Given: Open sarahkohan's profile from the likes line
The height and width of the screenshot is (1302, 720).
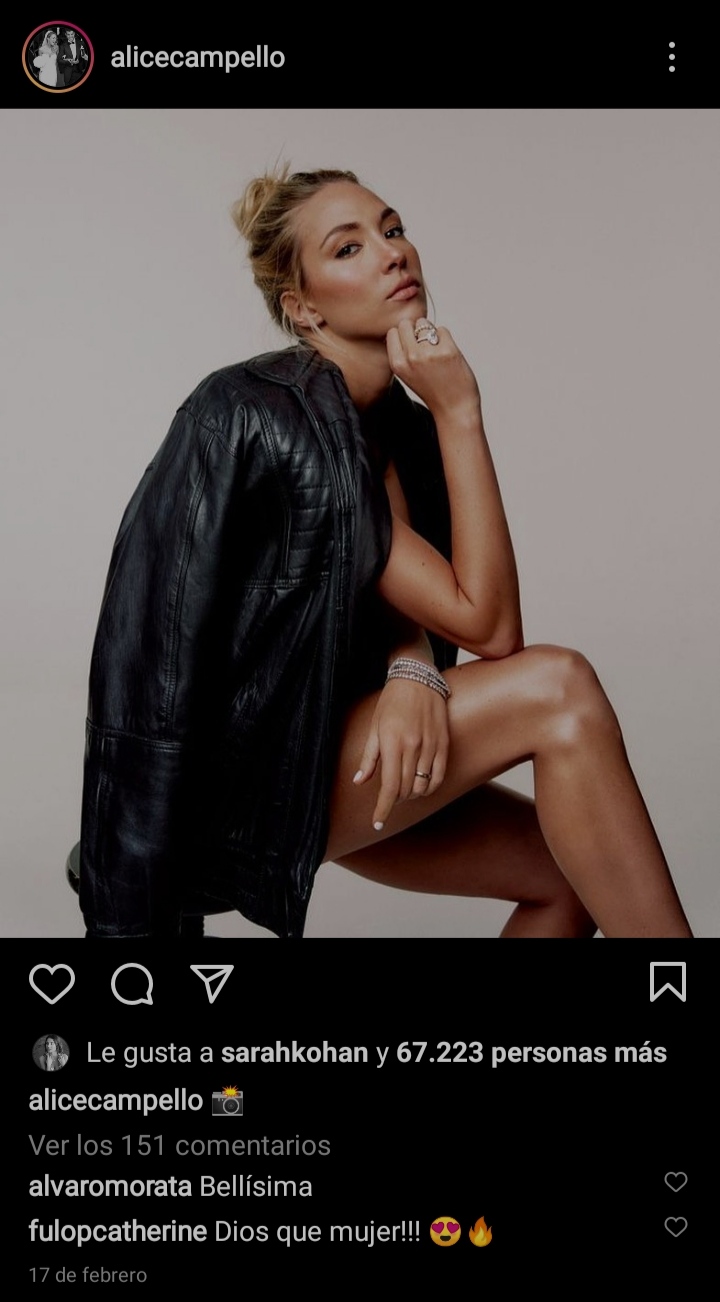Looking at the screenshot, I should click(294, 1052).
